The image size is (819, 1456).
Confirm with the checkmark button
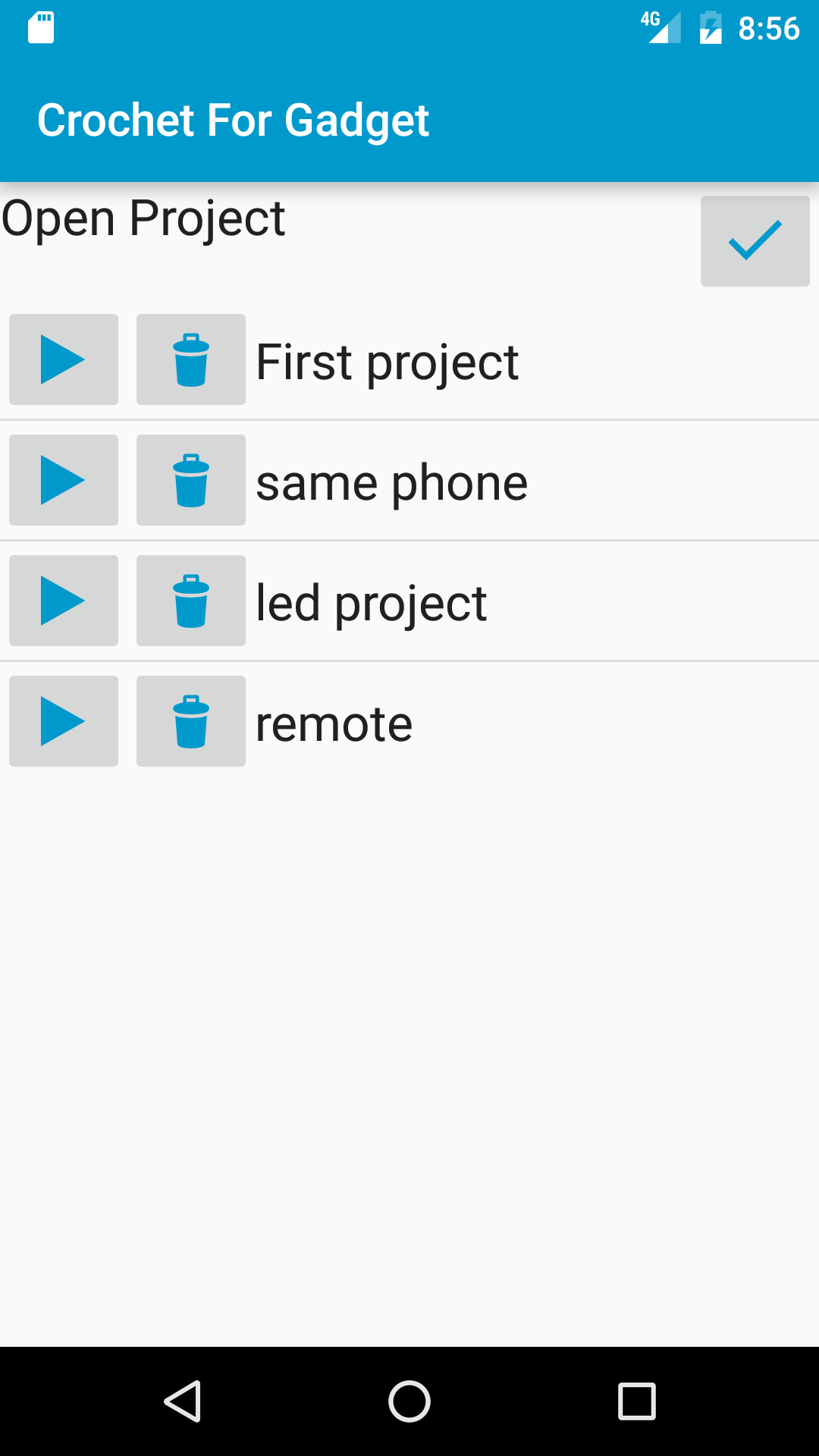(755, 240)
